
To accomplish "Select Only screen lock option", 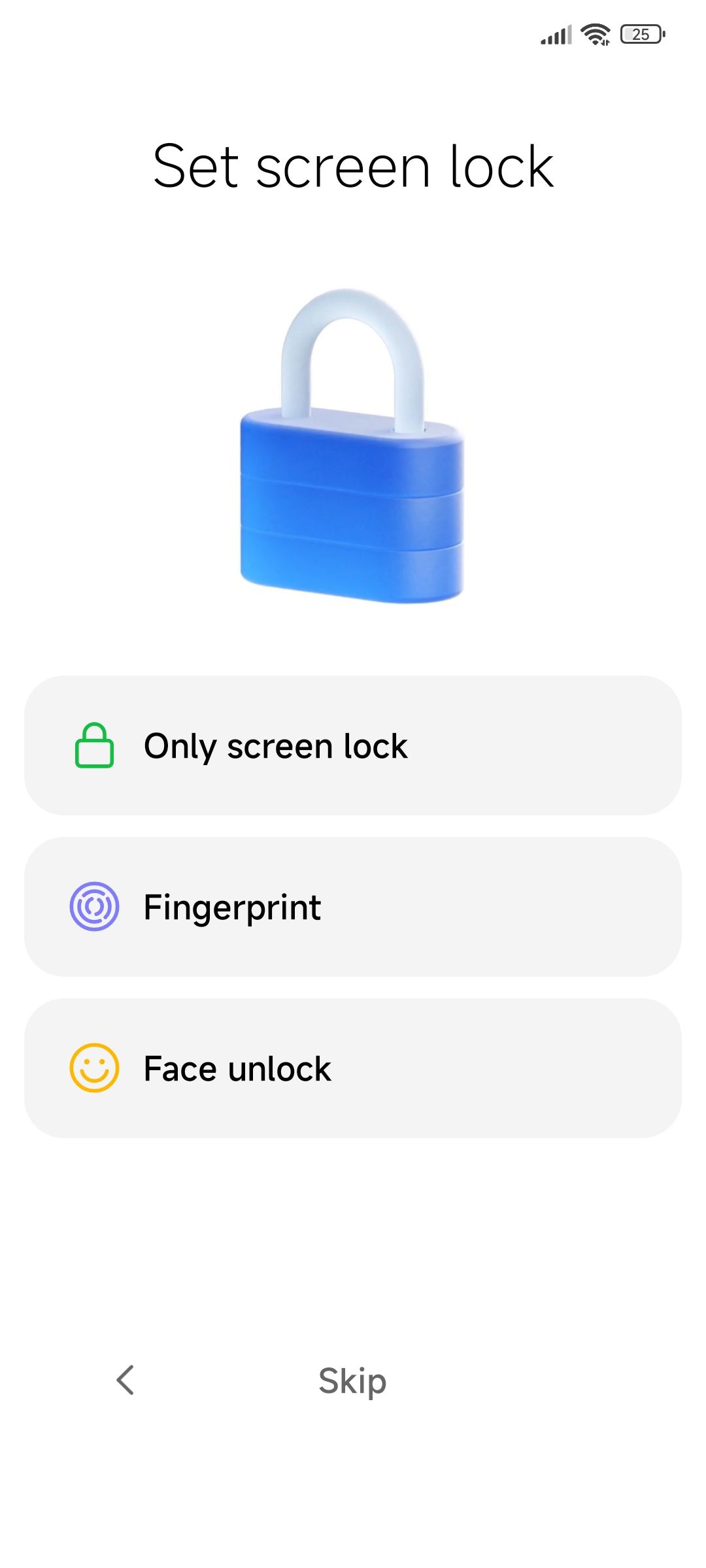I will 353,745.
